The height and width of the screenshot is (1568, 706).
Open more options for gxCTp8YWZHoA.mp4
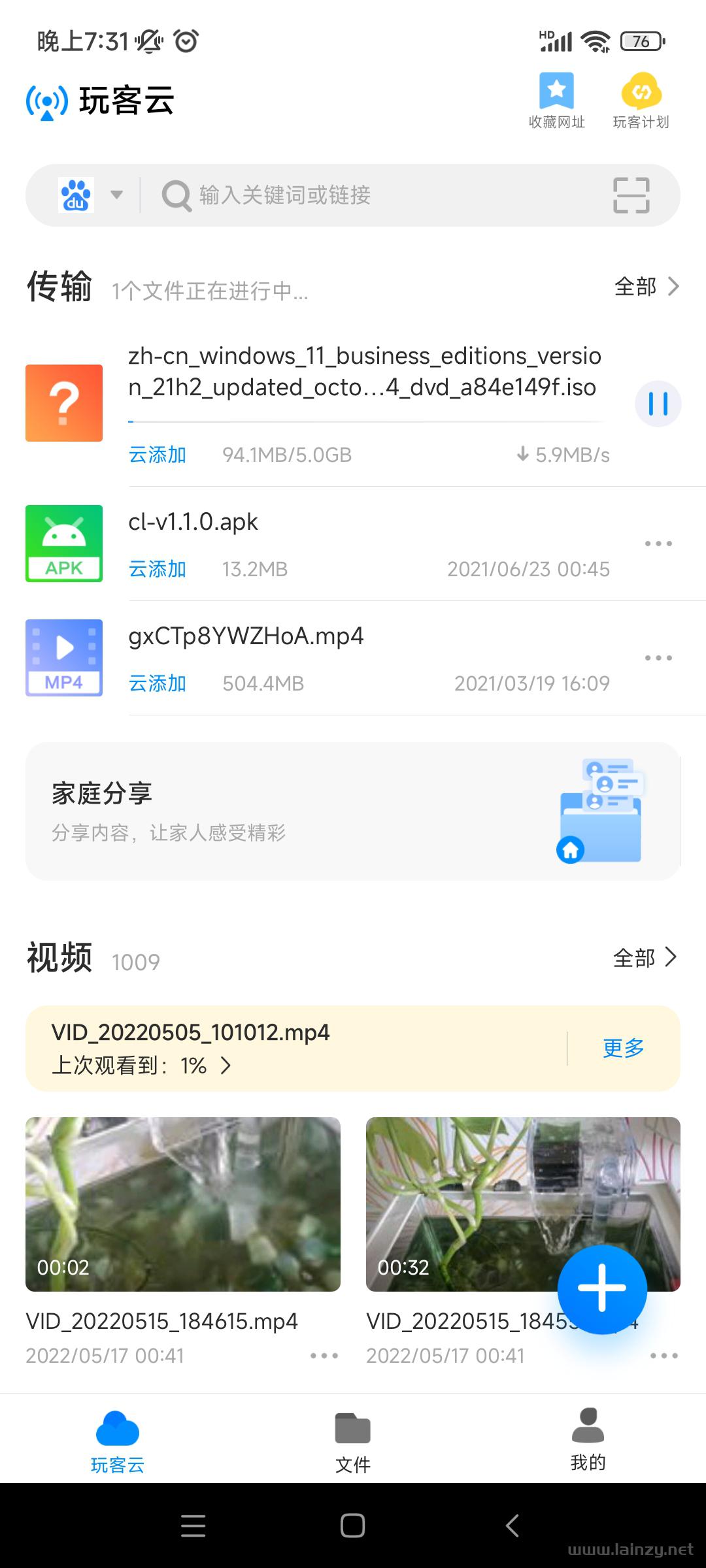[x=658, y=658]
